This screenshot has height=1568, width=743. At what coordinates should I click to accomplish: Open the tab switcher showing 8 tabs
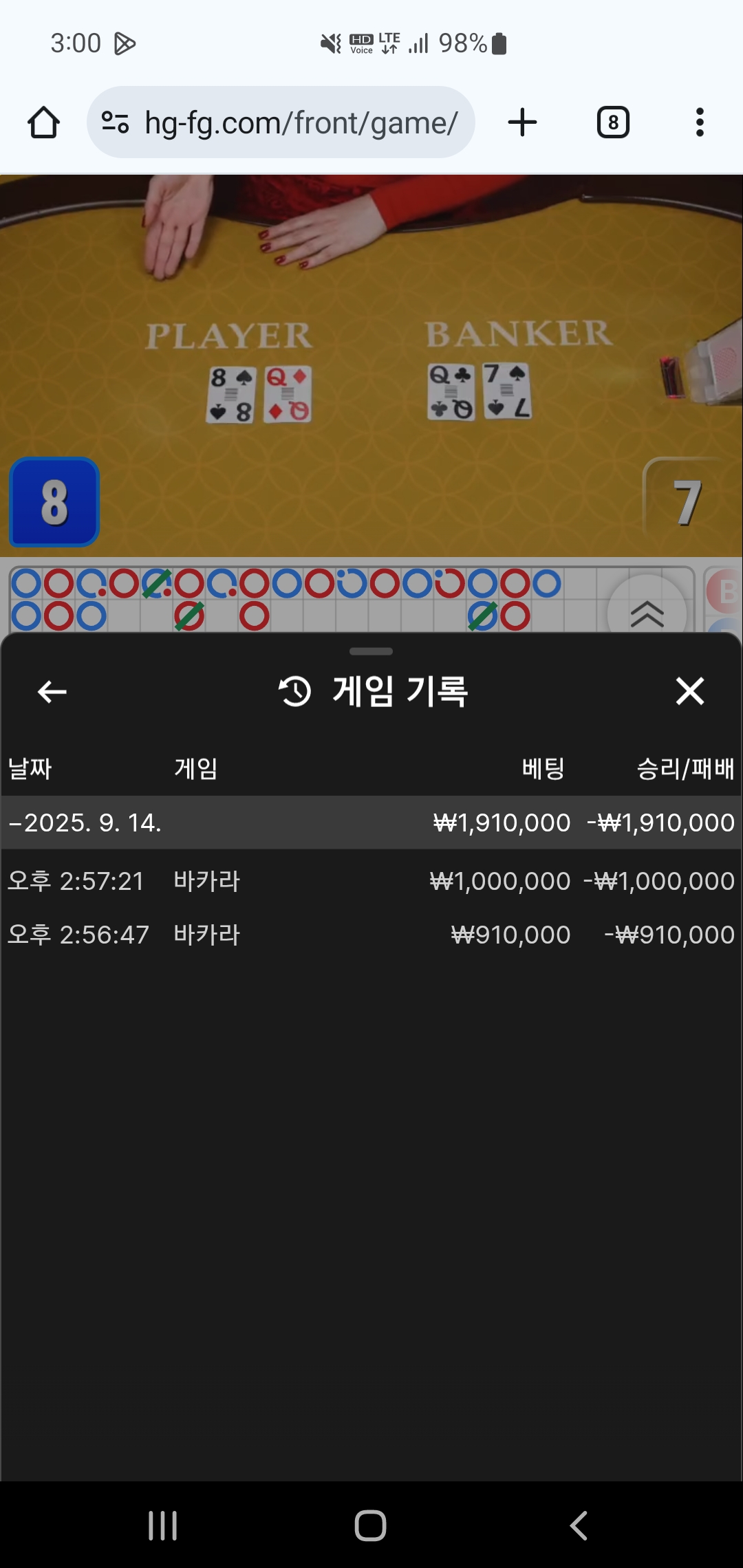point(613,122)
